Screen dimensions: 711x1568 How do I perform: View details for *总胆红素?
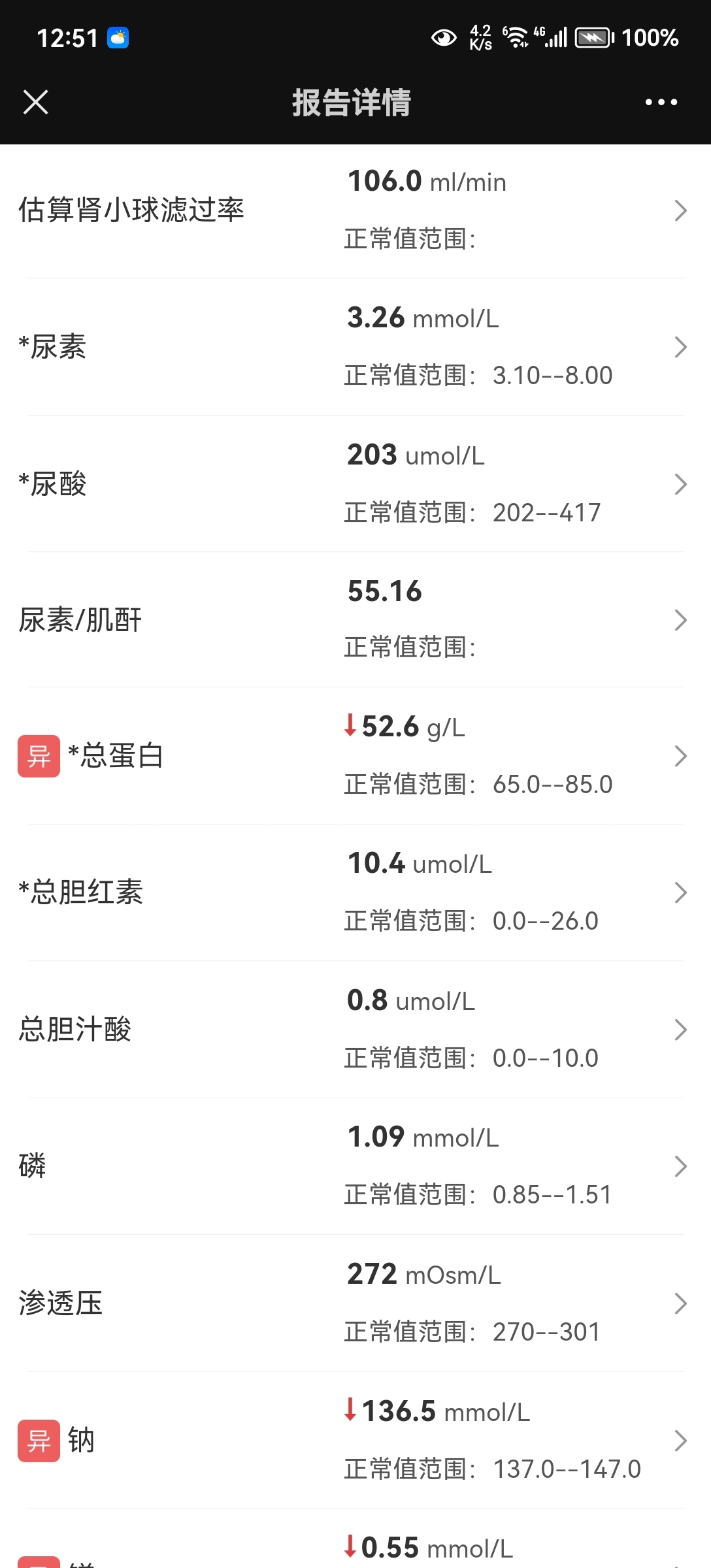(x=355, y=892)
